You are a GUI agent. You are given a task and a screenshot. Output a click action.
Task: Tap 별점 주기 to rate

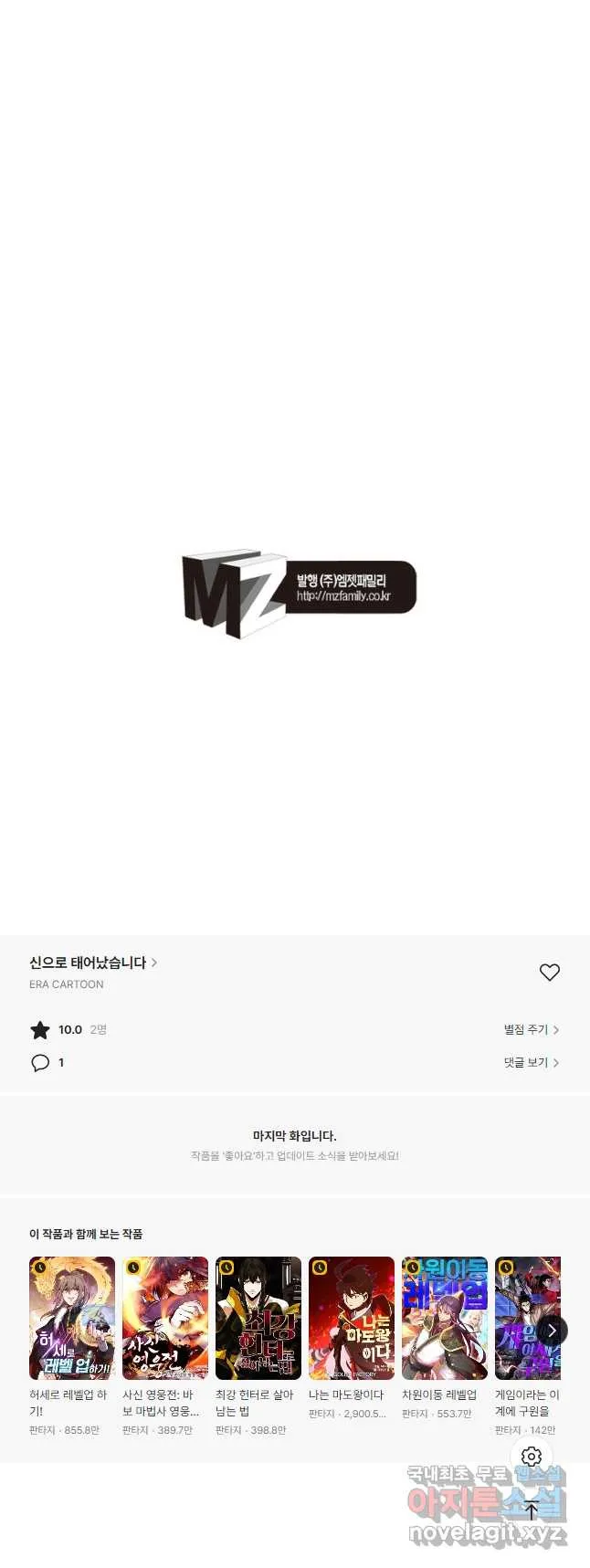click(531, 1029)
